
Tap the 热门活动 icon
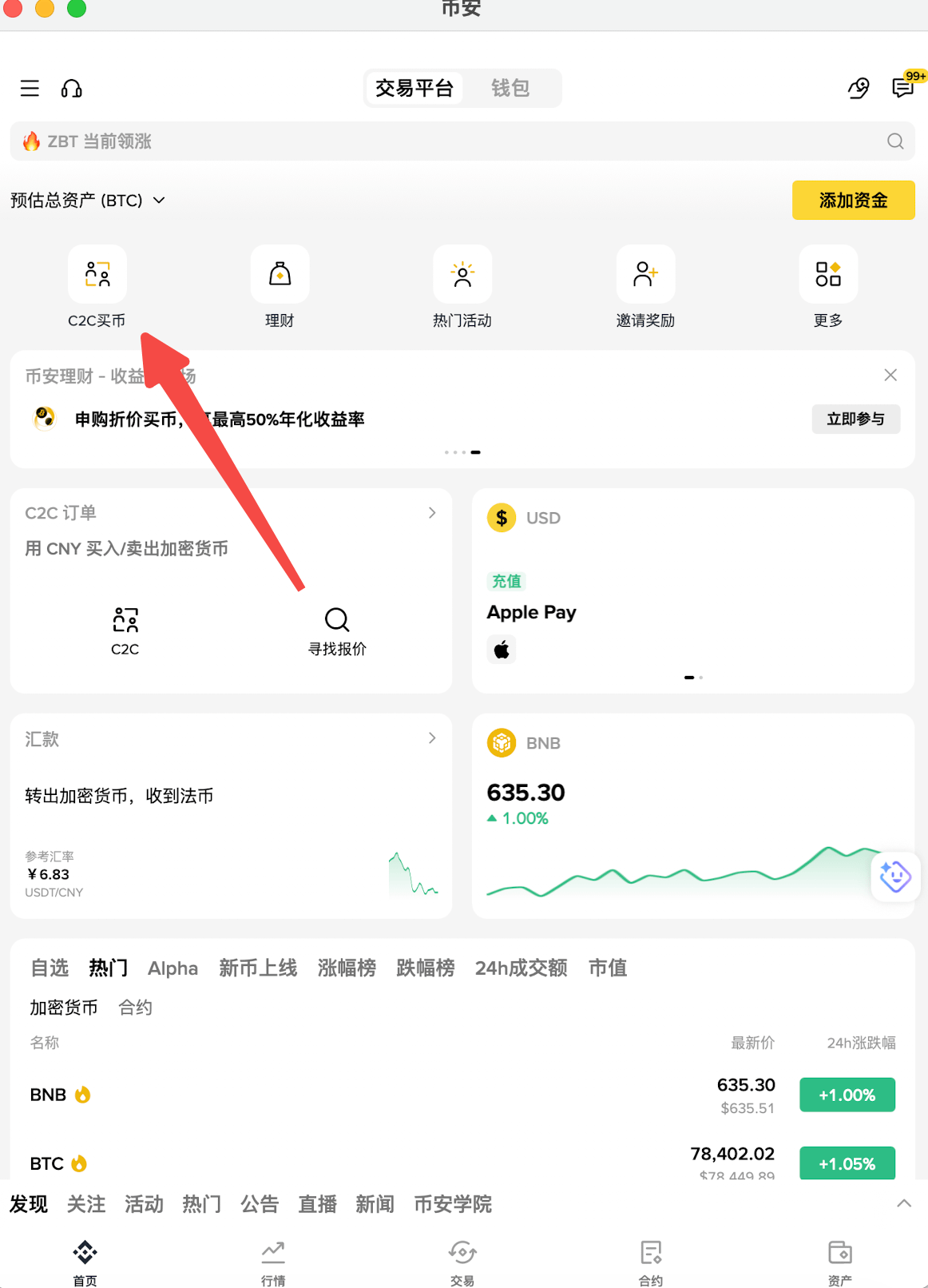[x=462, y=274]
